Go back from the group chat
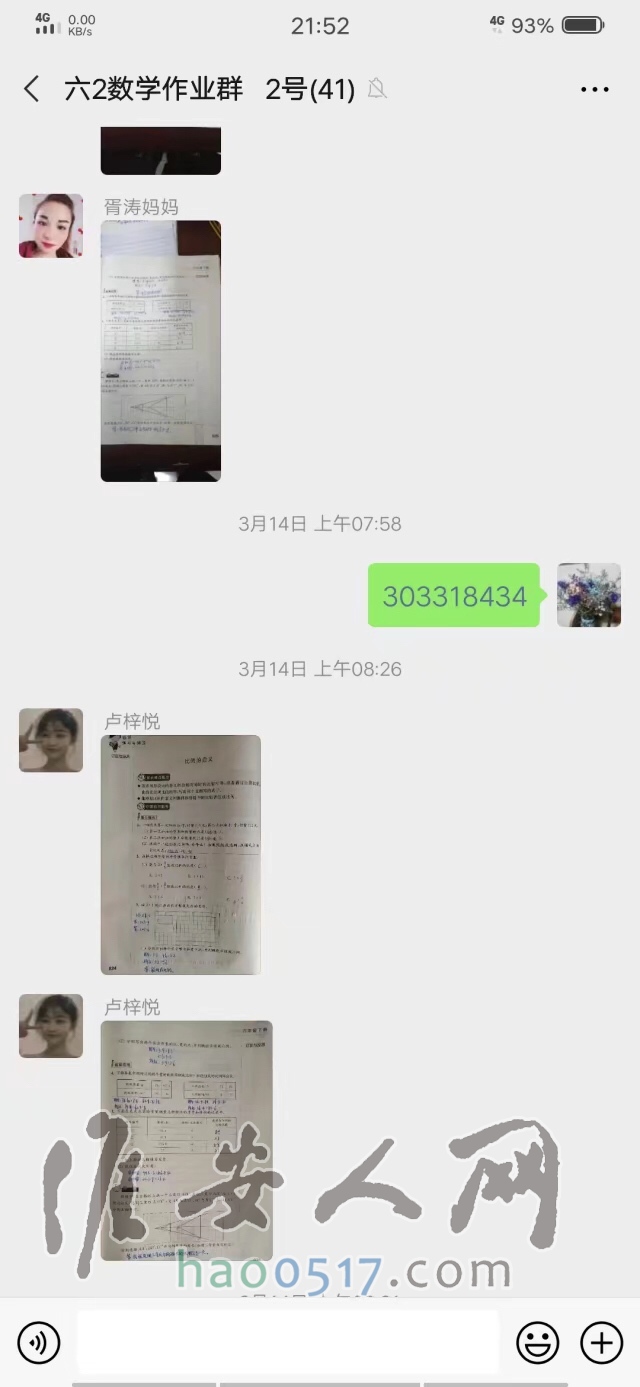640x1387 pixels. pos(32,89)
